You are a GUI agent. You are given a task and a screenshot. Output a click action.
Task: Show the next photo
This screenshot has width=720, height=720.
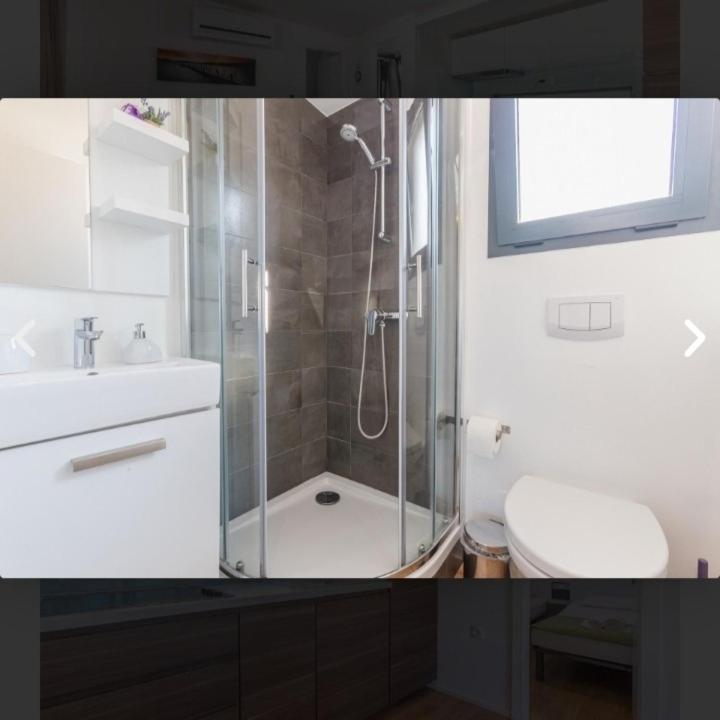[694, 338]
